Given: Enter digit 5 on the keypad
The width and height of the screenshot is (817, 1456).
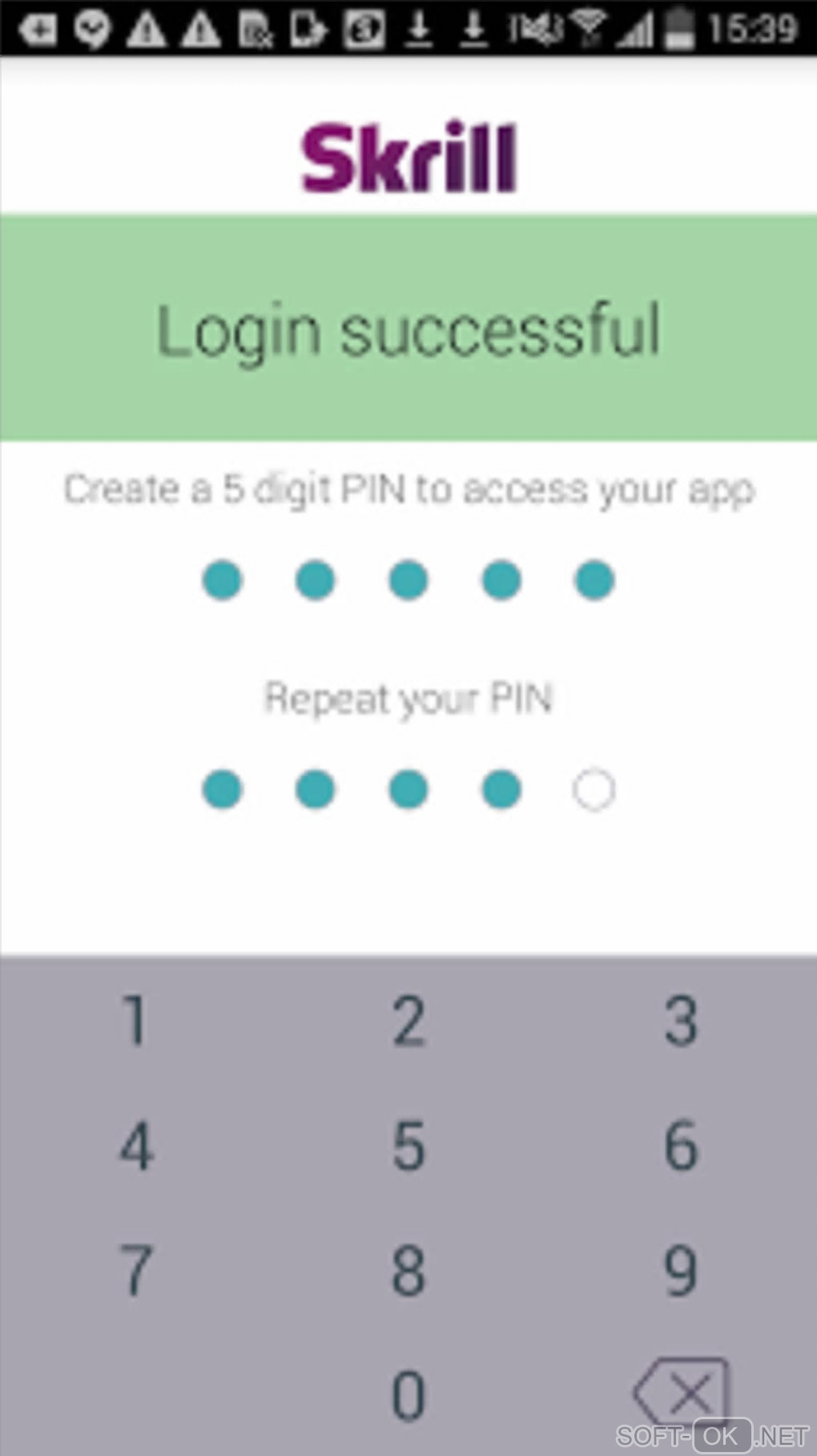Looking at the screenshot, I should pos(408,1146).
